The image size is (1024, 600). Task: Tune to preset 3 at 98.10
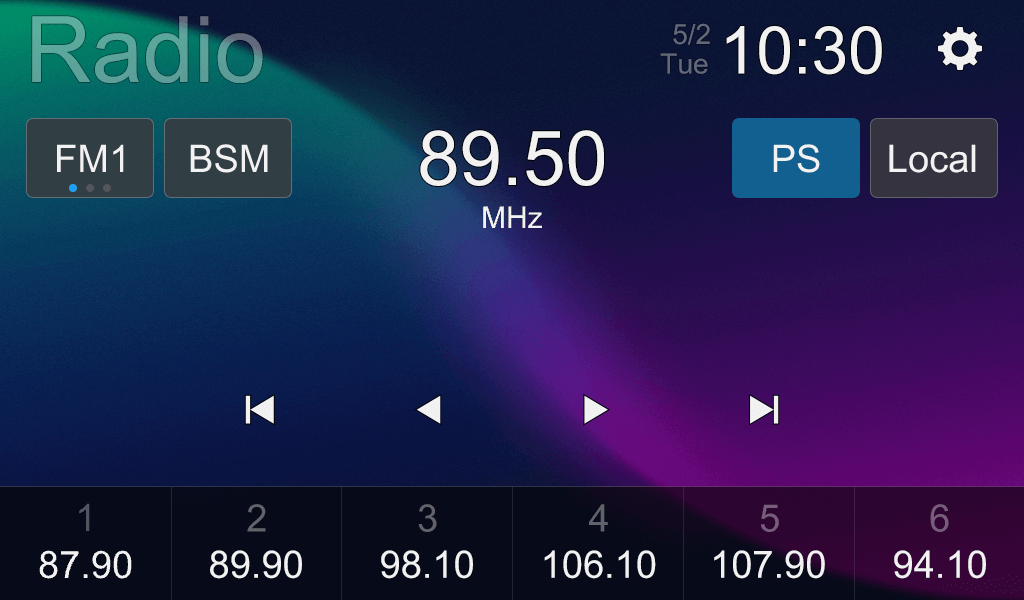427,544
